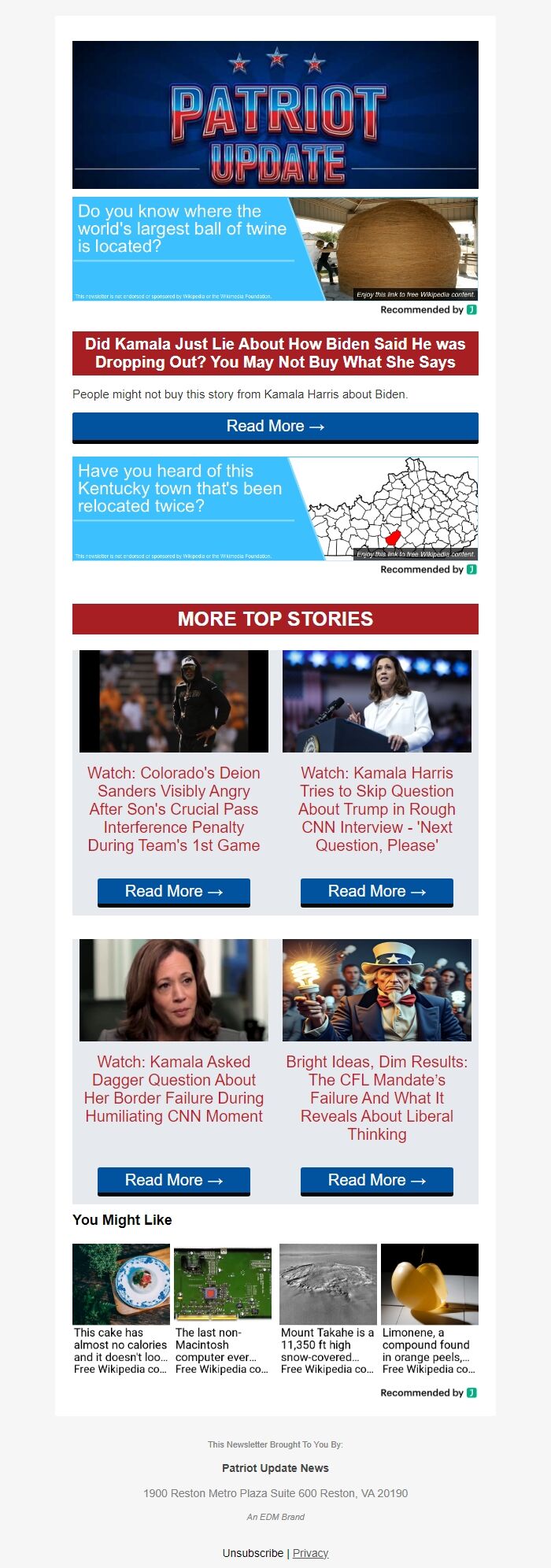This screenshot has height=1568, width=551.
Task: Open the Limonene orange peels card
Action: [429, 1309]
